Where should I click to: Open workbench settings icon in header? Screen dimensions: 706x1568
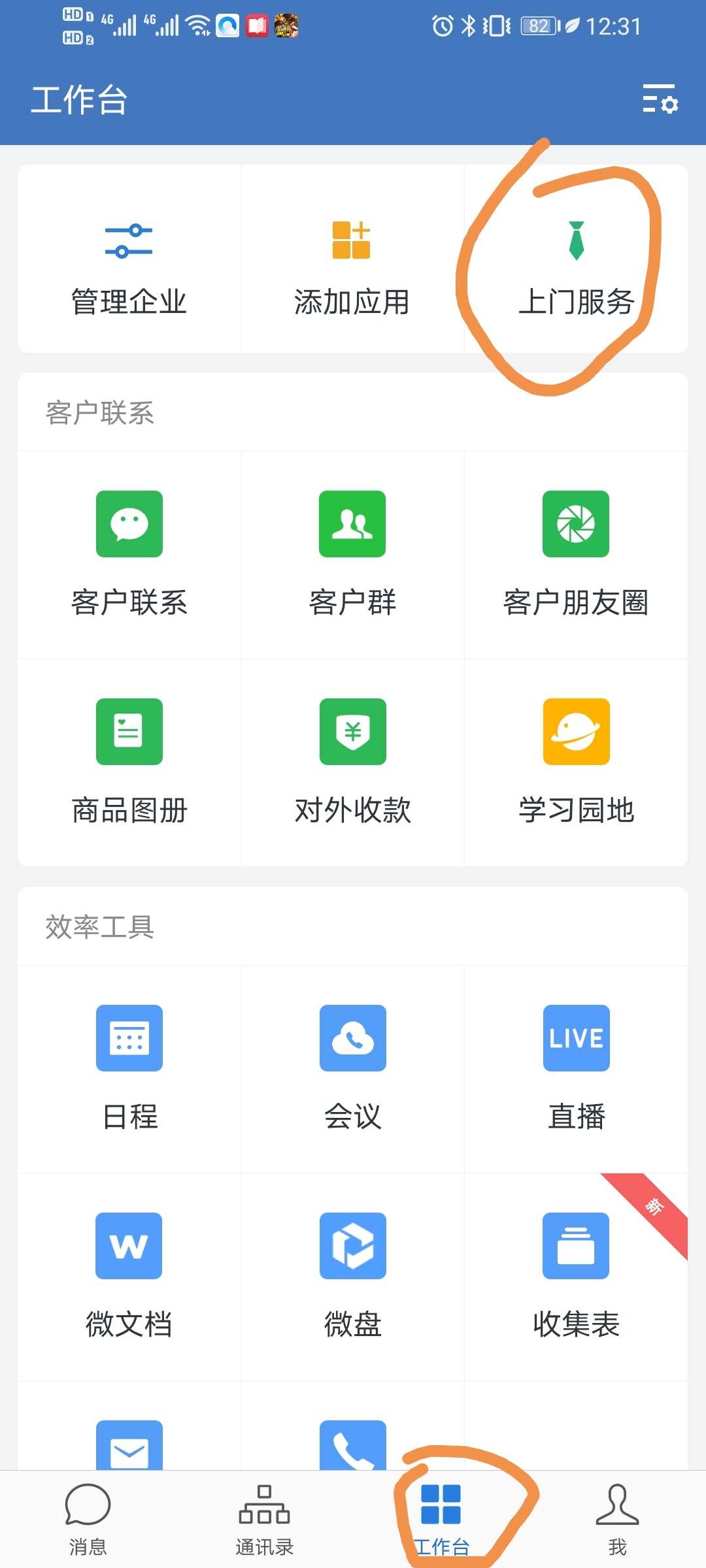coord(660,99)
